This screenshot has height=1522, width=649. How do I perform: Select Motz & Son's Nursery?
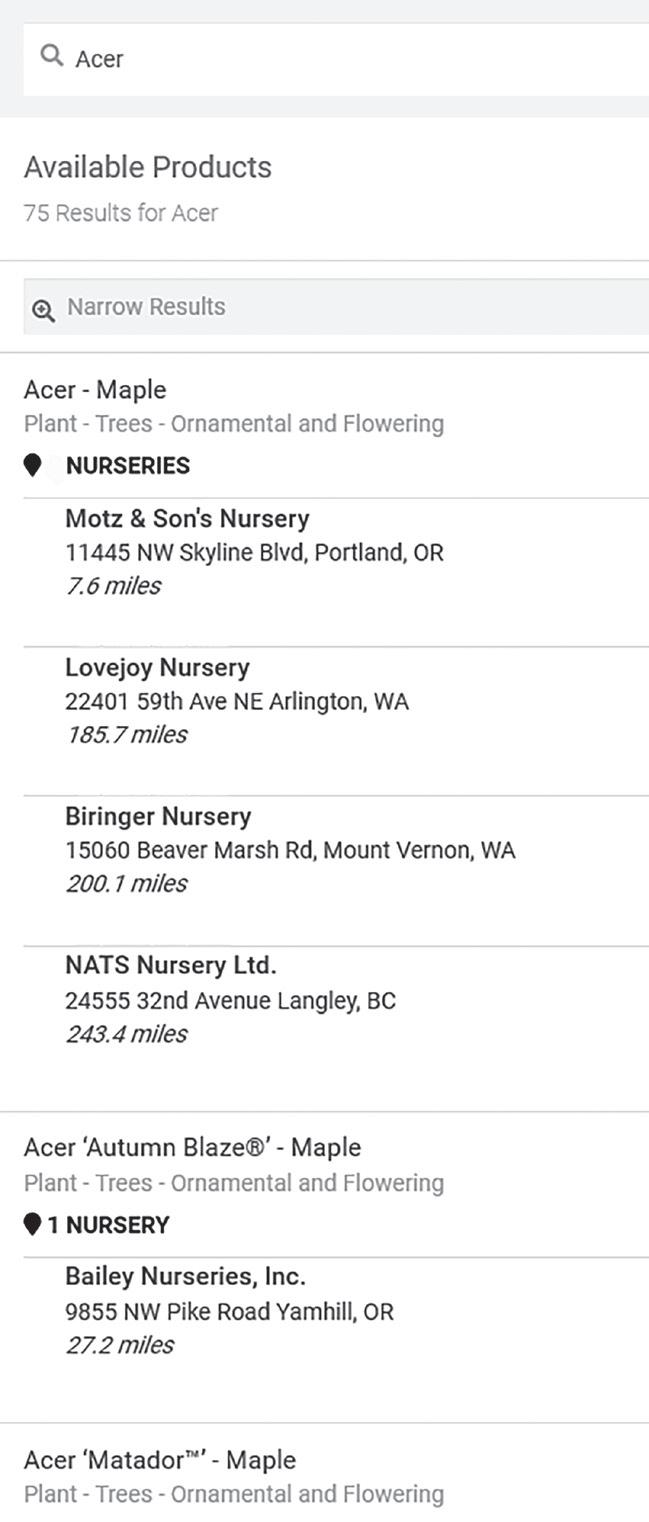[187, 519]
